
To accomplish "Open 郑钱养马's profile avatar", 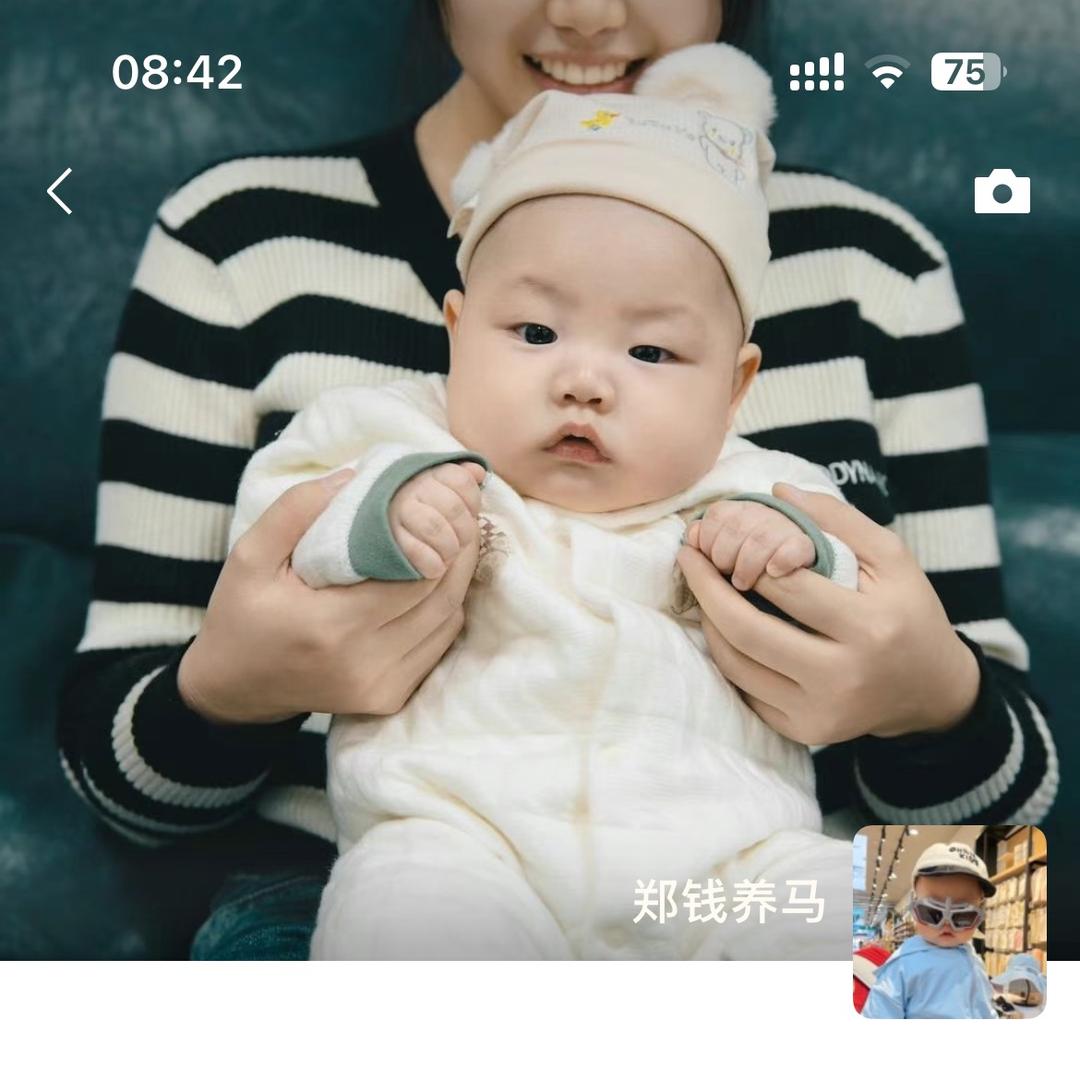I will pos(949,921).
